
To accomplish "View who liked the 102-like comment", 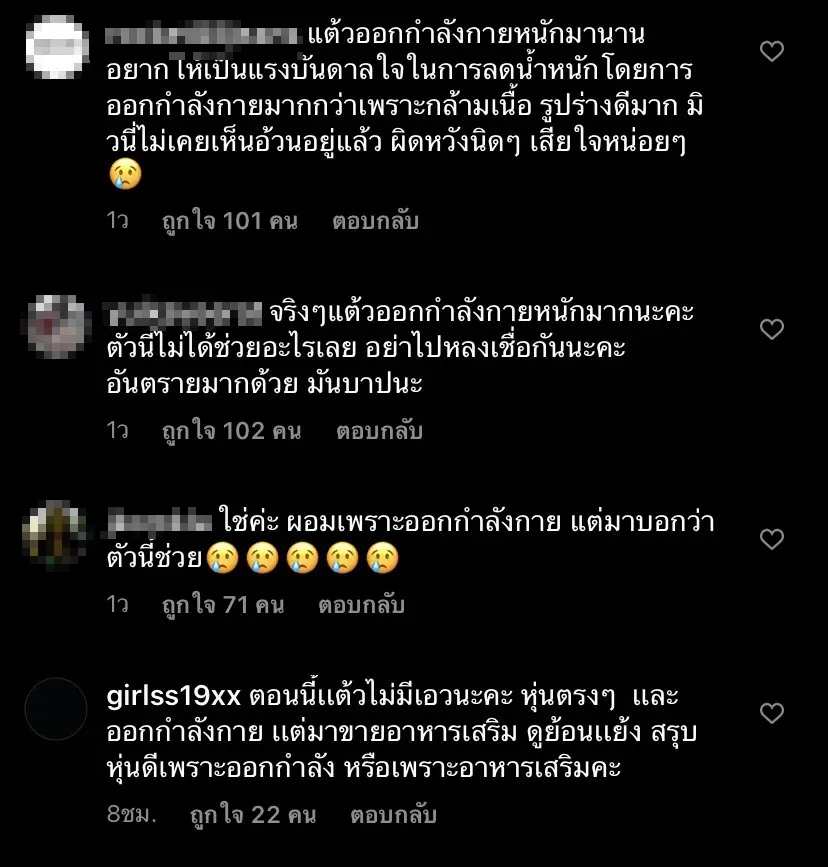I will click(231, 431).
